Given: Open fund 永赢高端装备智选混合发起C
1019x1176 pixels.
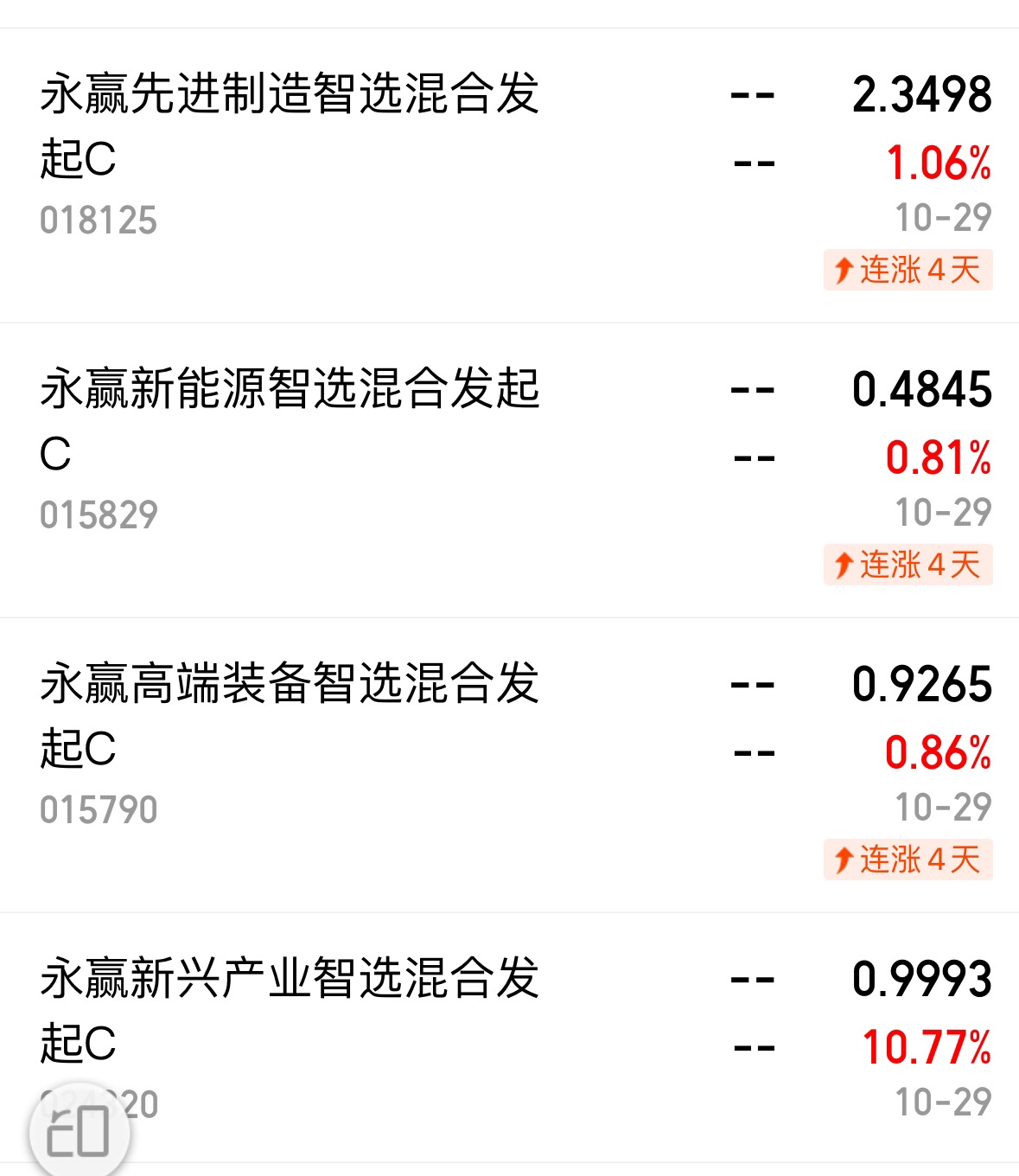Looking at the screenshot, I should 509,765.
